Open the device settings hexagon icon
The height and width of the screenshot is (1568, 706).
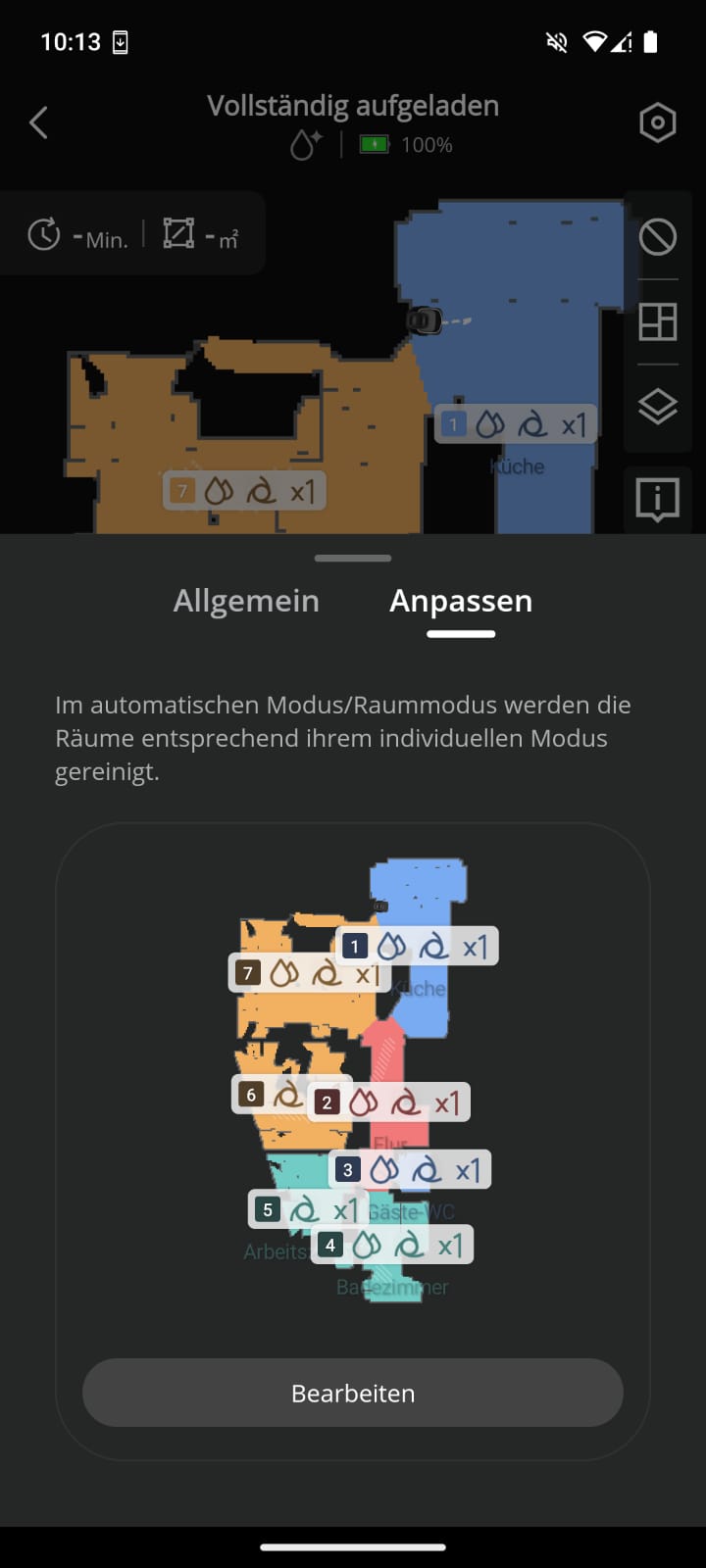point(657,123)
